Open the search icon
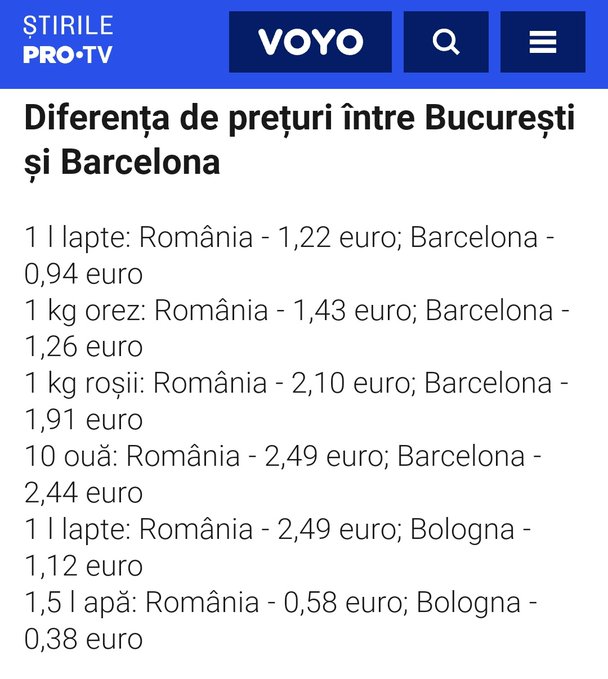The width and height of the screenshot is (608, 679). click(446, 42)
